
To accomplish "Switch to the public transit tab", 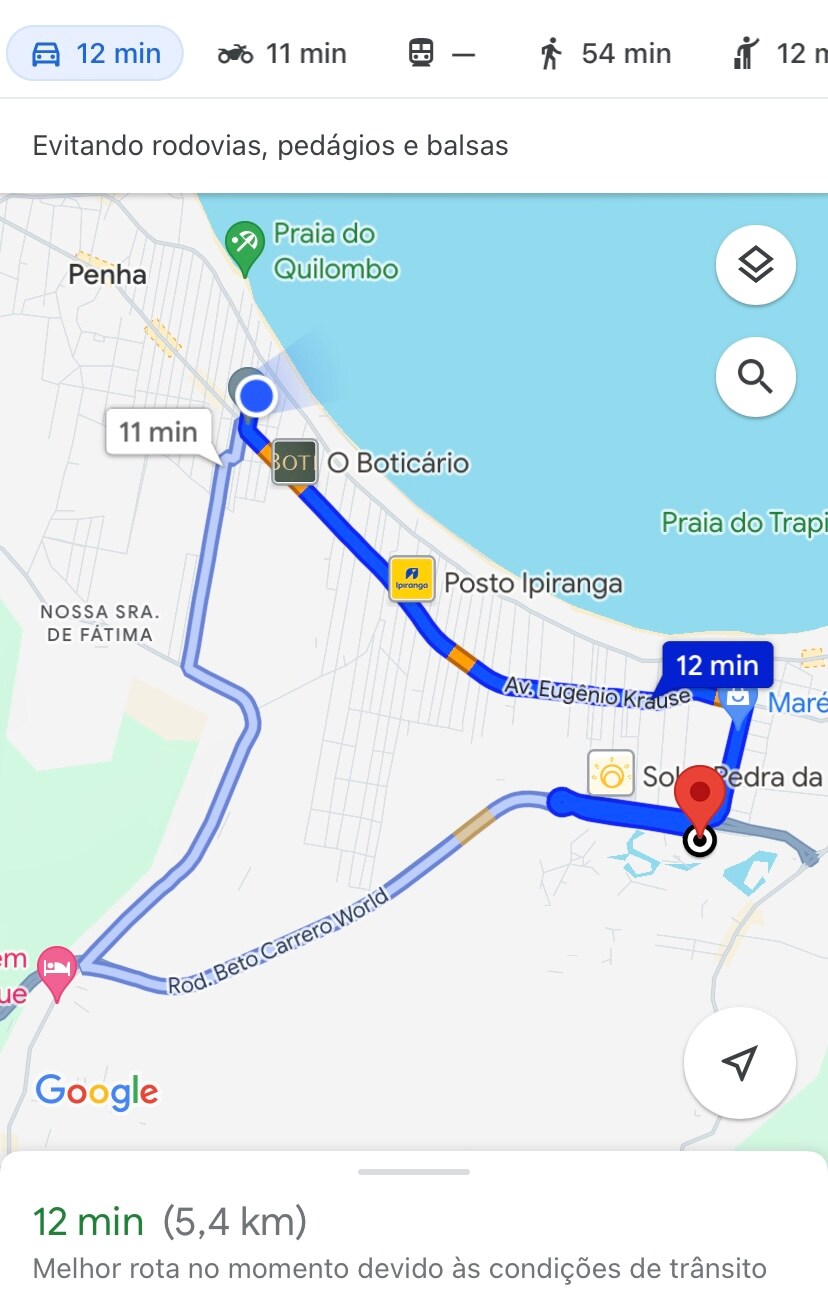I will [x=441, y=53].
